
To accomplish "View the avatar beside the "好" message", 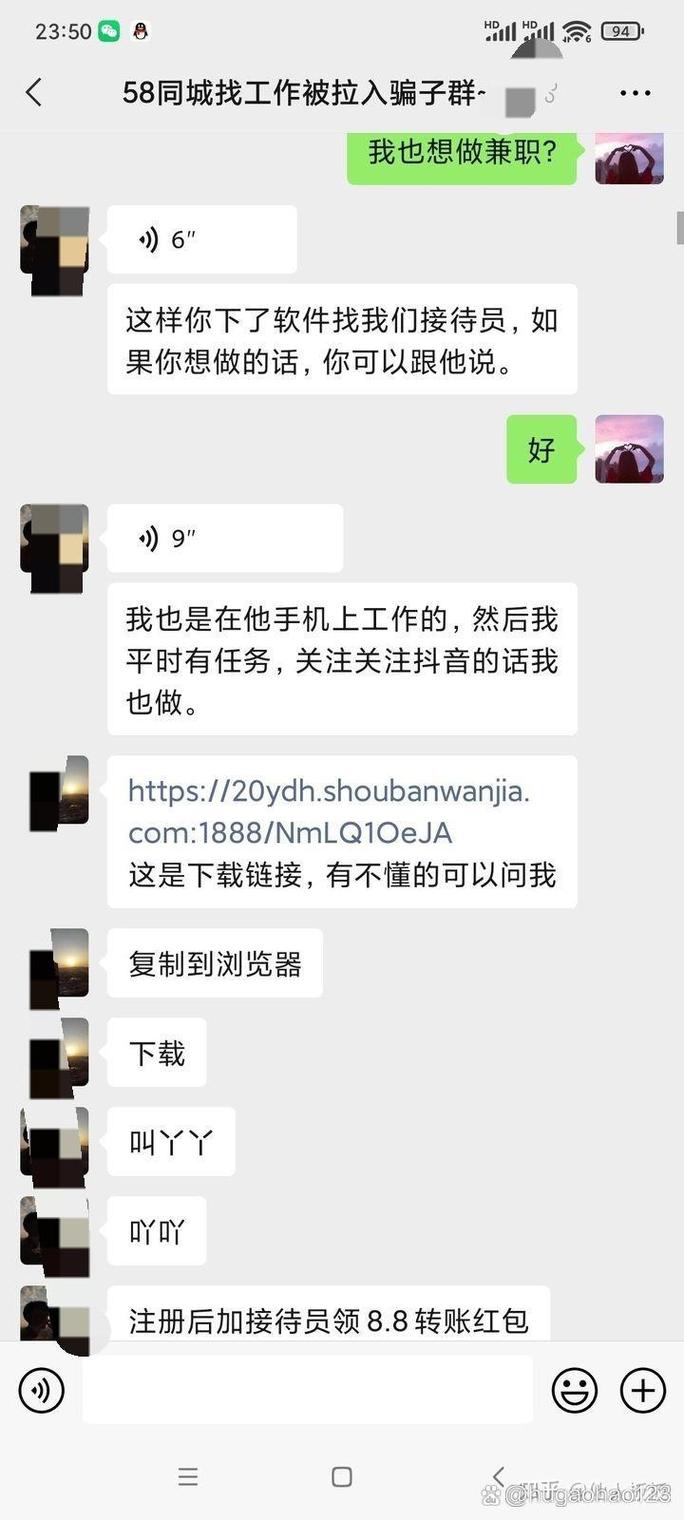I will tap(629, 450).
